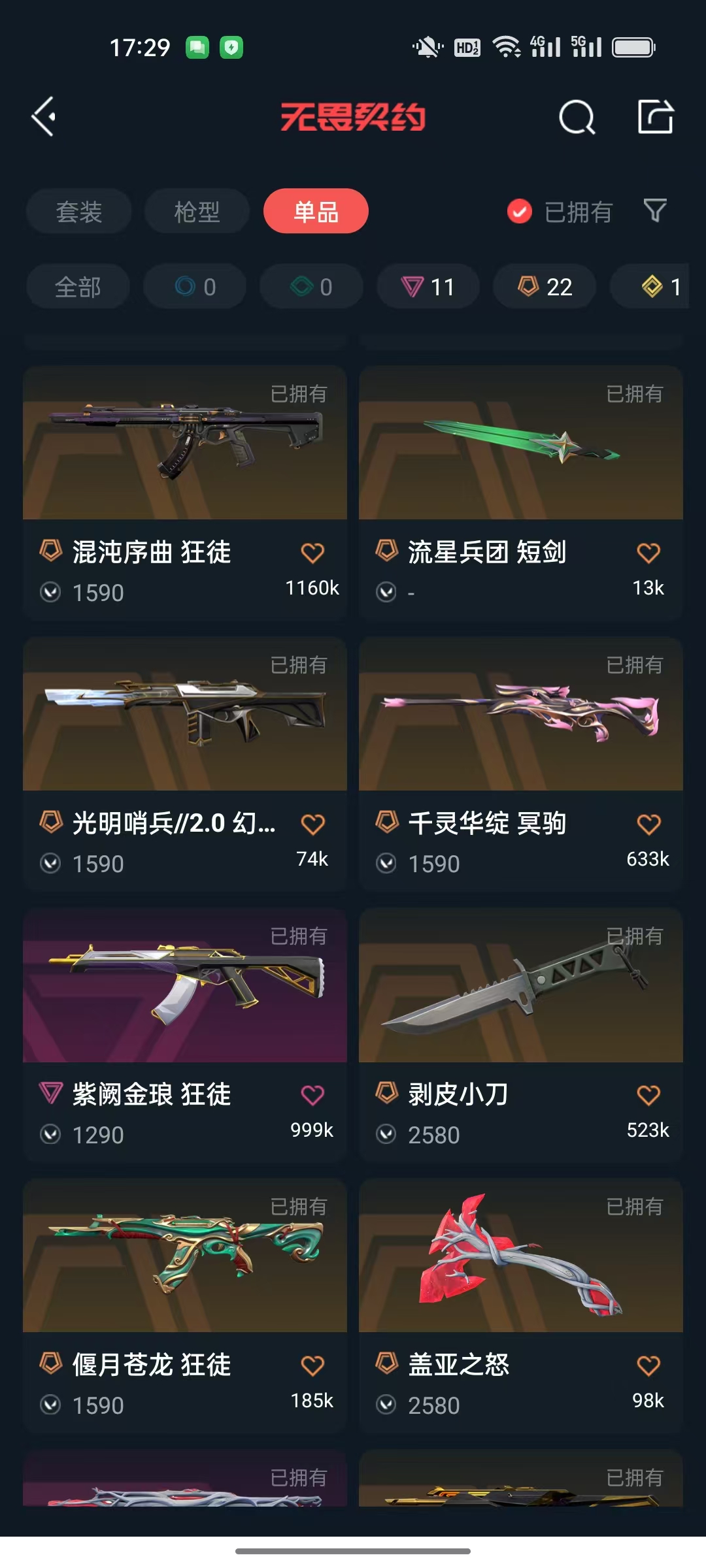Open the 偃月苍龙 狂徒 skin card
This screenshot has height=1568, width=706.
(185, 1305)
